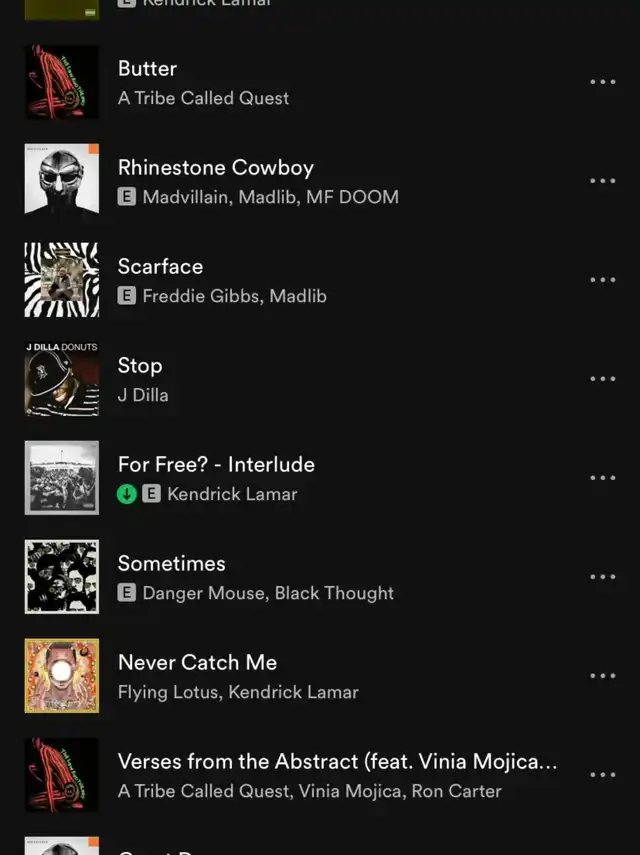
Task: Open more options for Butter
Action: point(603,82)
